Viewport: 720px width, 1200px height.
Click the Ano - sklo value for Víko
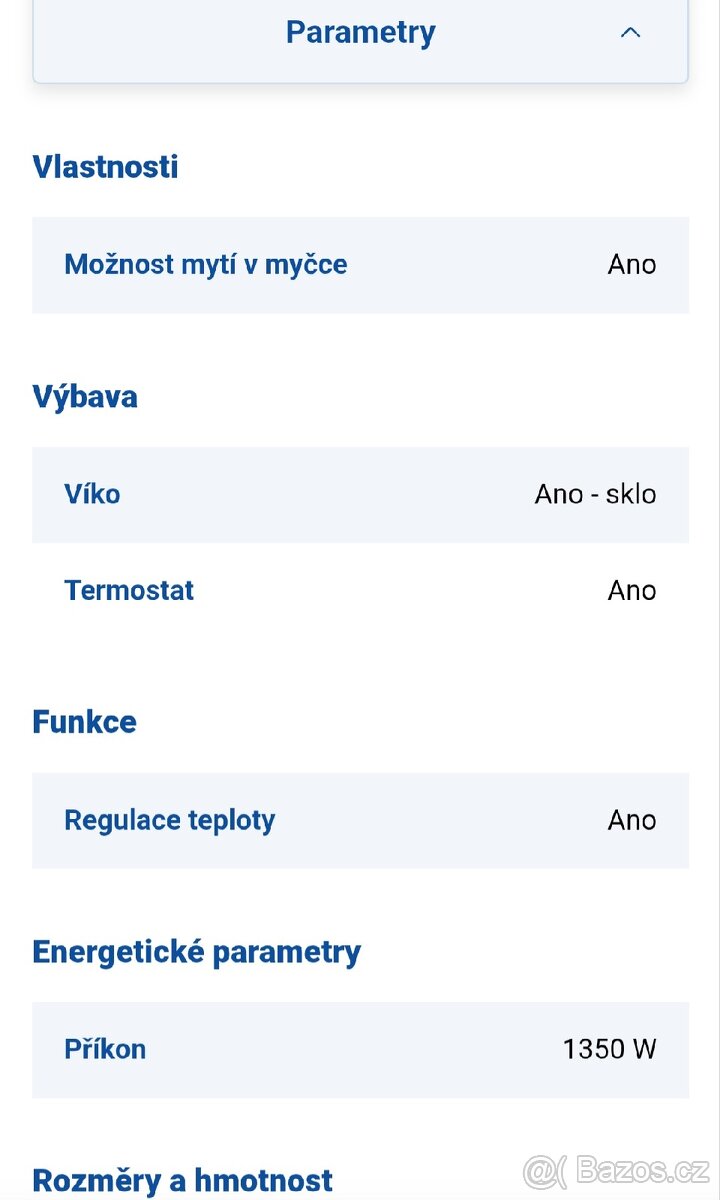tap(596, 494)
